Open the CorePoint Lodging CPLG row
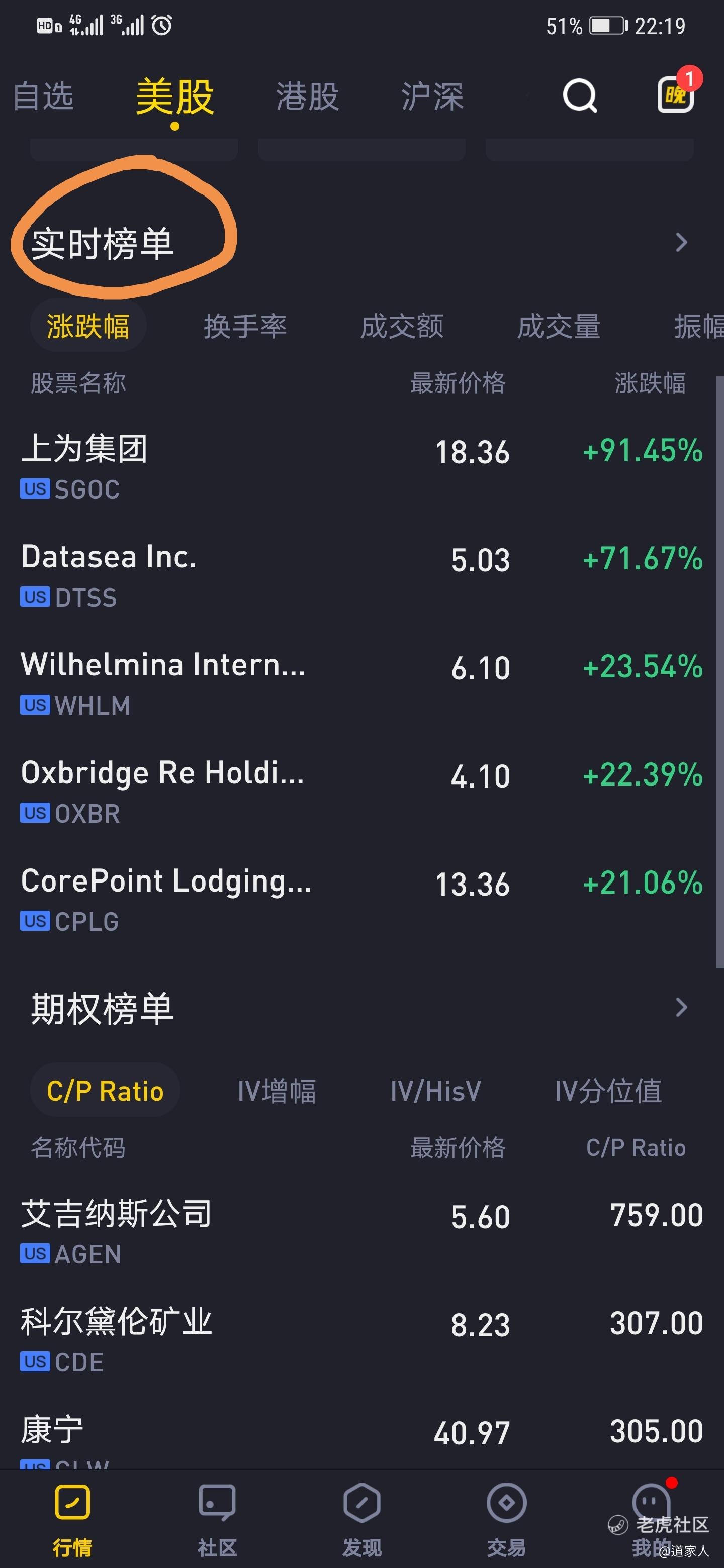This screenshot has width=724, height=1568. point(361,899)
